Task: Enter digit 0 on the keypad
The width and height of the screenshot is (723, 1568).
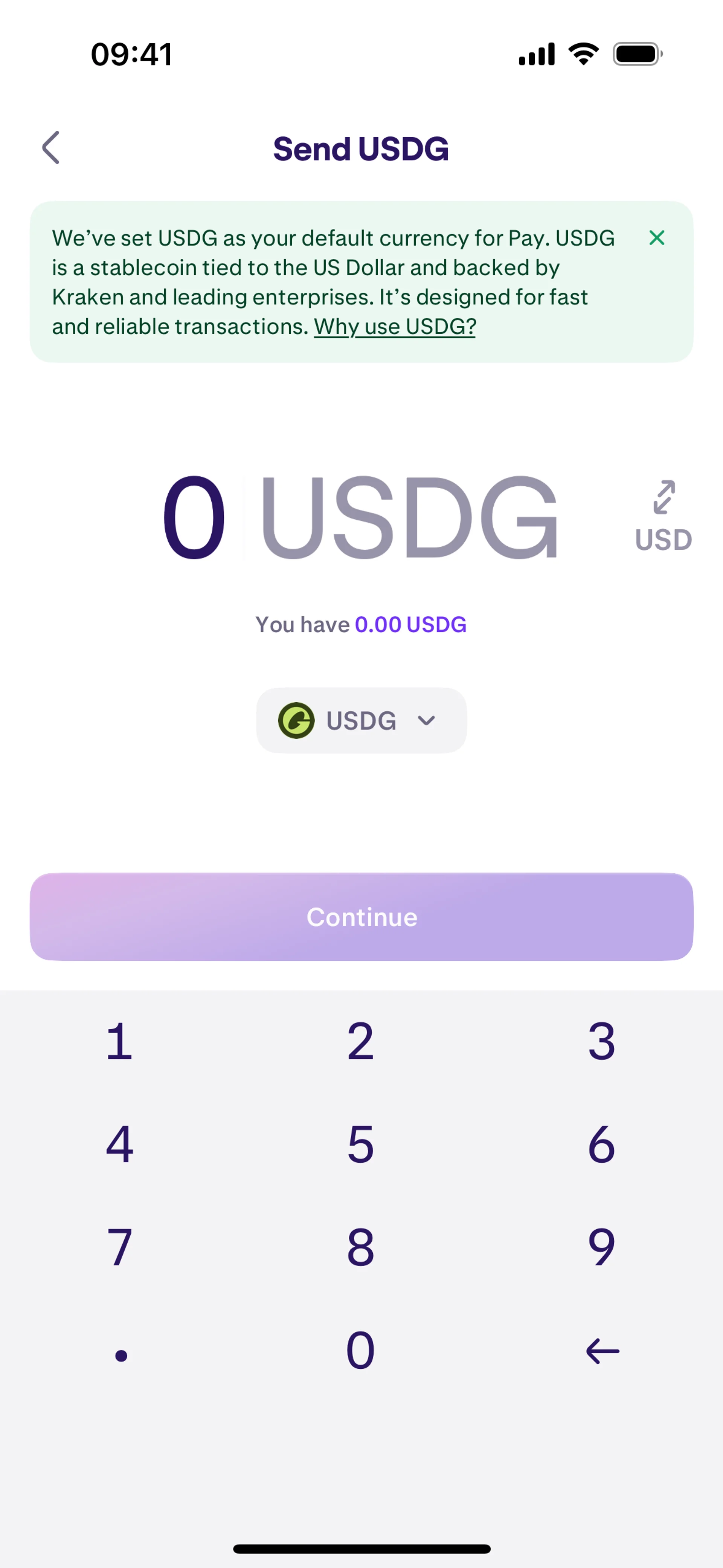Action: (x=360, y=1350)
